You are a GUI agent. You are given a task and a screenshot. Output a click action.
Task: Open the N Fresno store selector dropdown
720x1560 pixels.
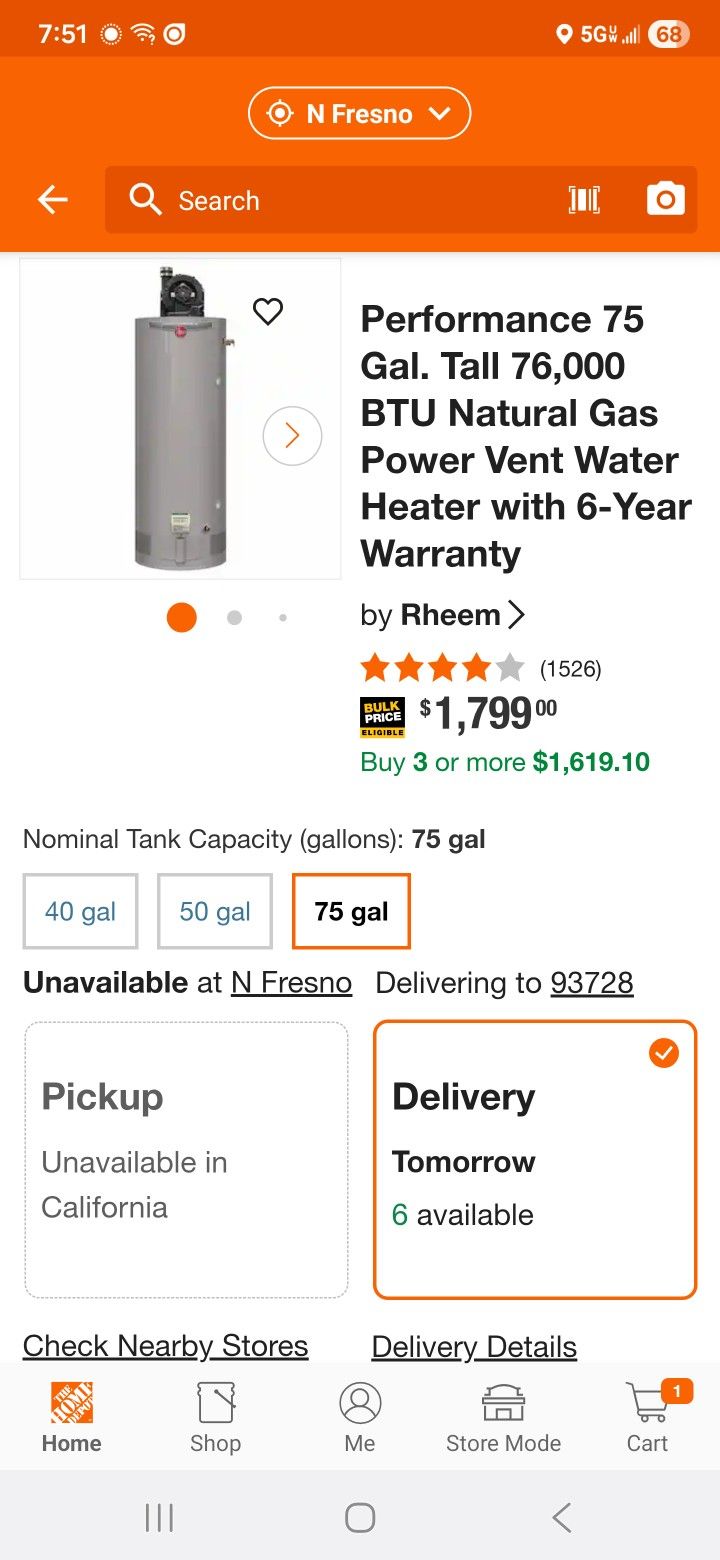tap(359, 113)
